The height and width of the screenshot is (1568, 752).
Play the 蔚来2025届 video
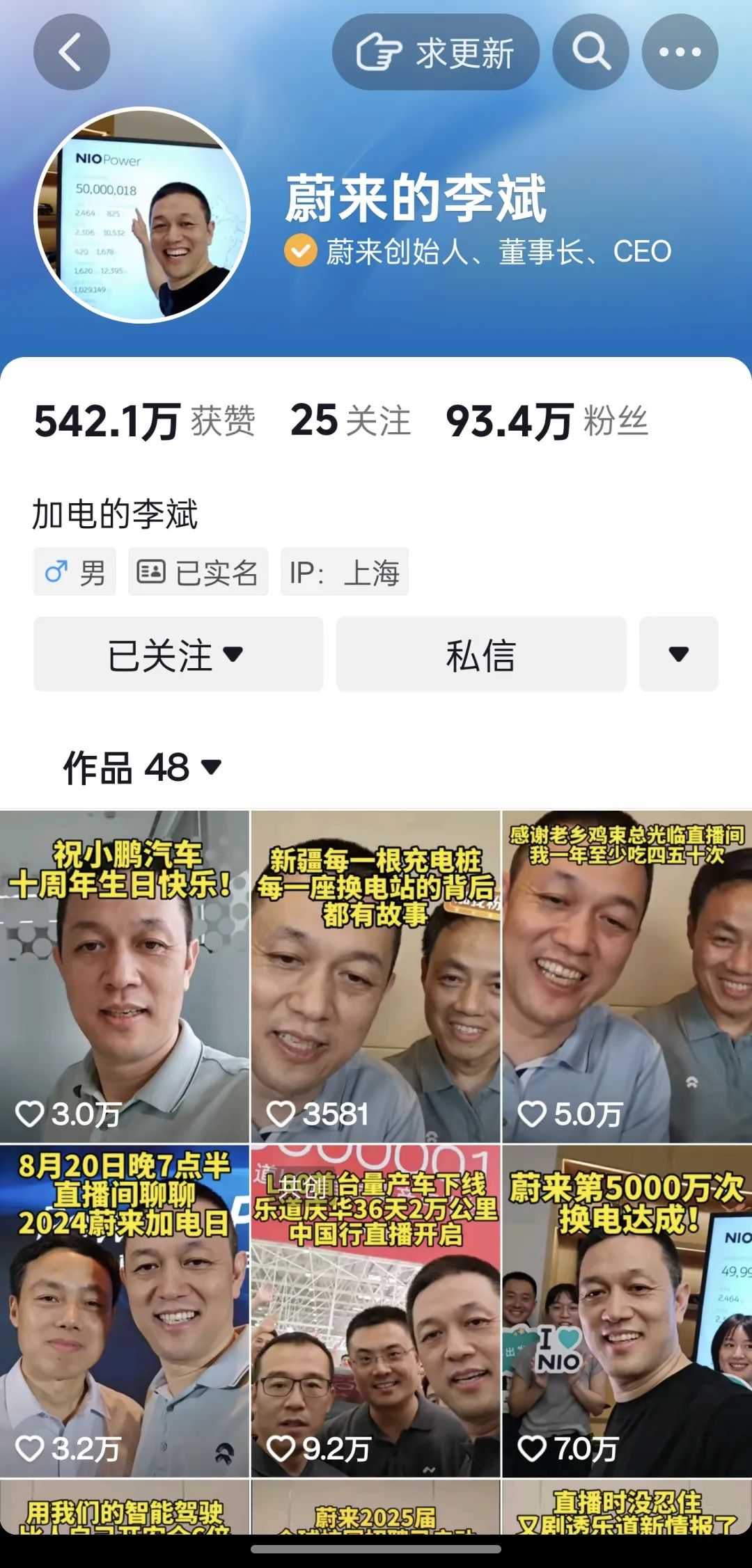tap(375, 1509)
